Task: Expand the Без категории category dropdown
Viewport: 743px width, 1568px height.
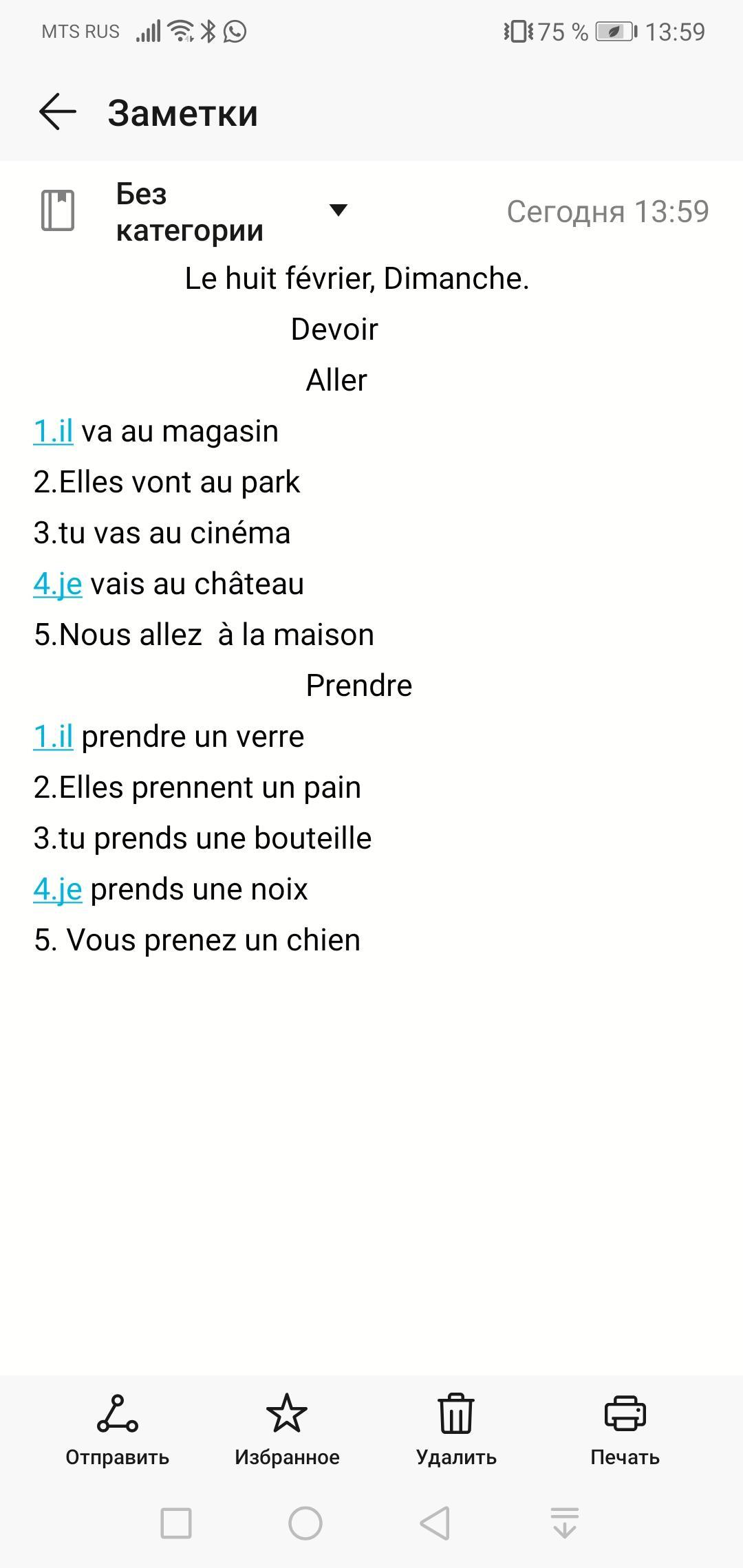Action: tap(338, 210)
